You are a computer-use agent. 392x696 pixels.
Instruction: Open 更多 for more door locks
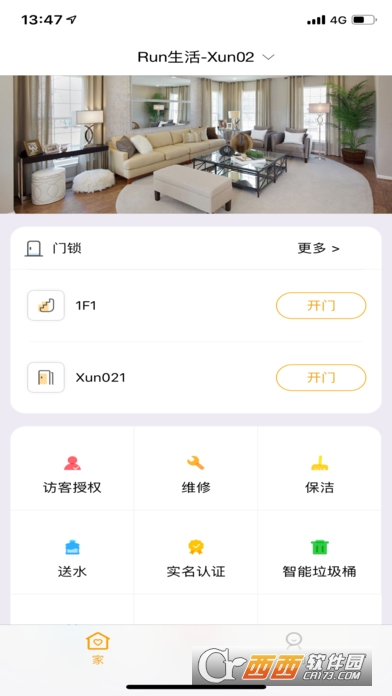[x=318, y=248]
